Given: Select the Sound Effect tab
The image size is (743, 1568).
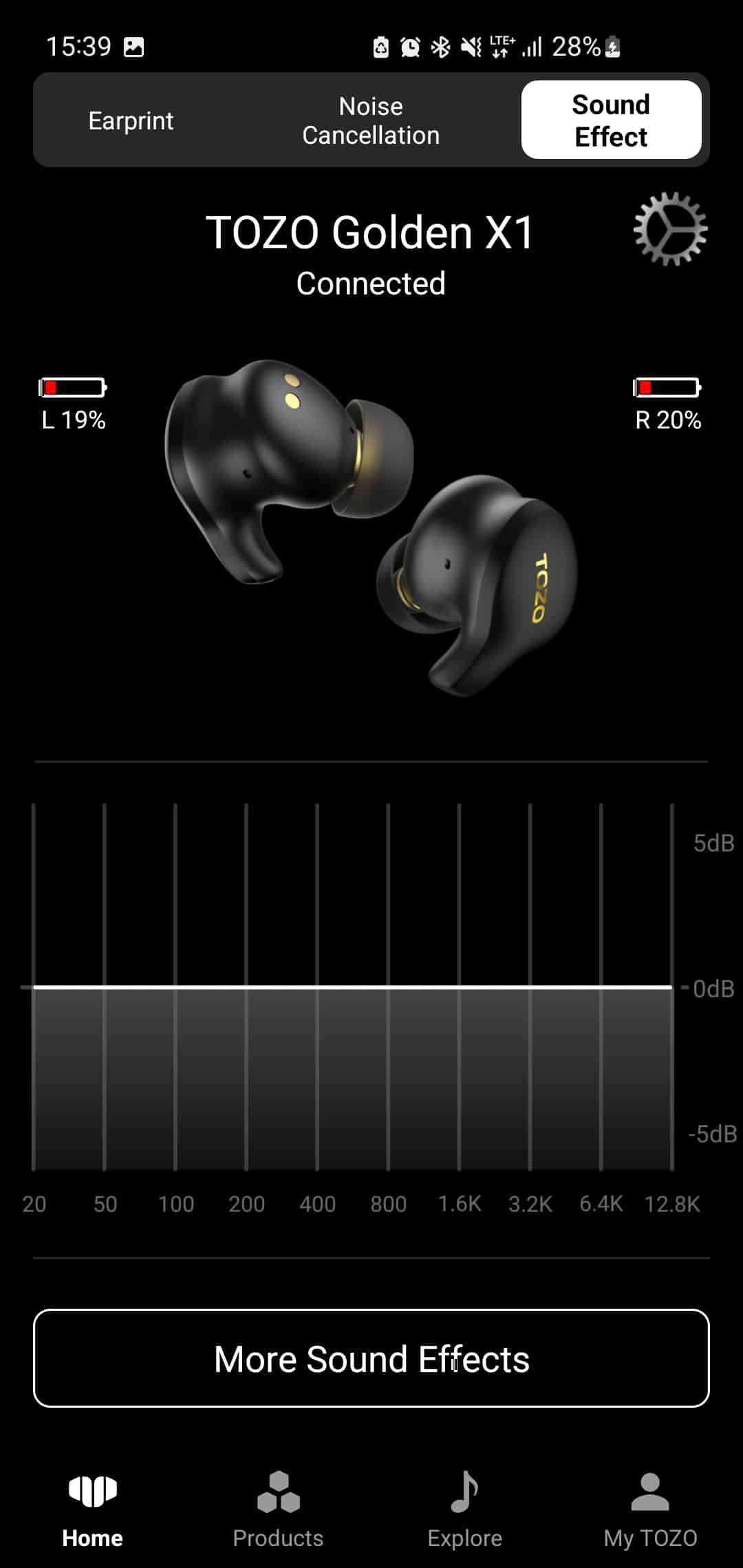Looking at the screenshot, I should click(611, 120).
